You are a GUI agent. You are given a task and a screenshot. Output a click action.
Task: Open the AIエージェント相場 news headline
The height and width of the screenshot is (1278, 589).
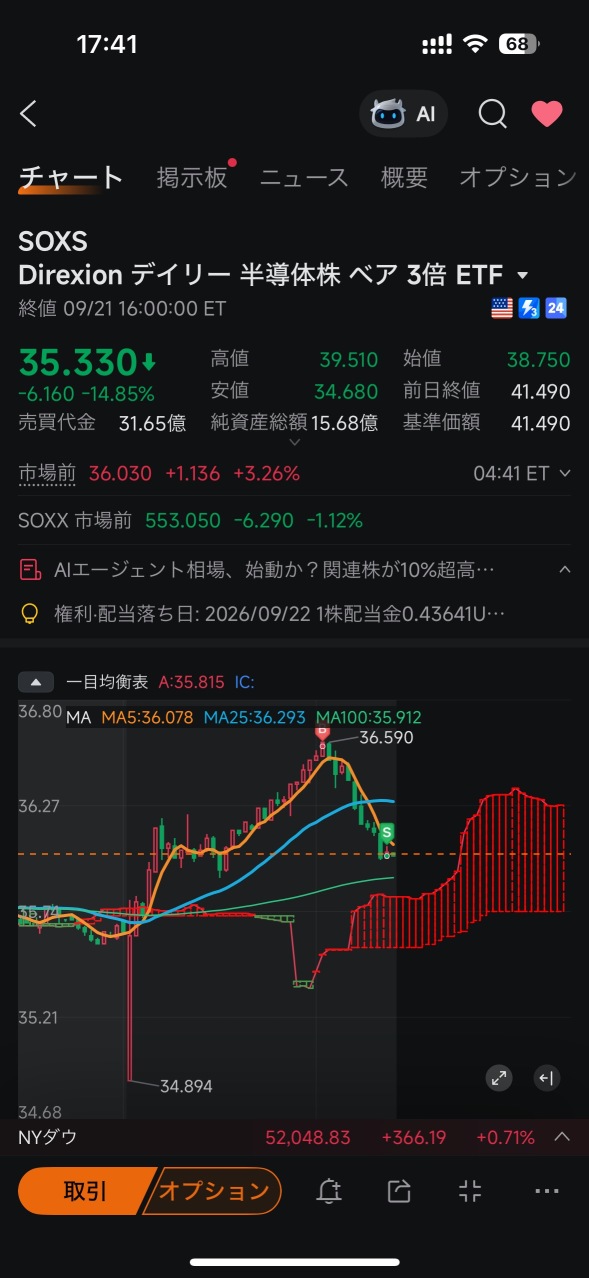(294, 570)
